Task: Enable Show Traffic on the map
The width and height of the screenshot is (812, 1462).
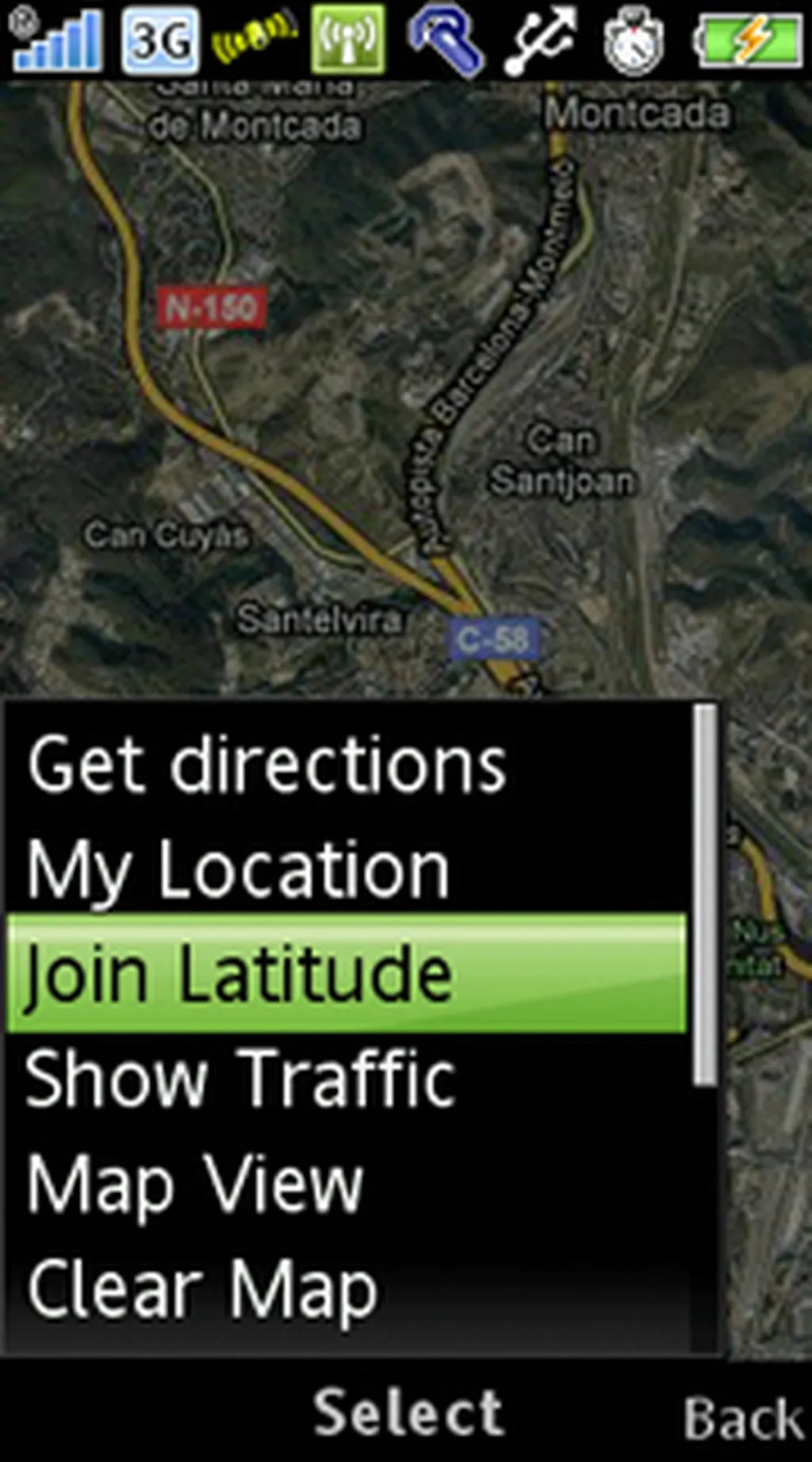Action: pyautogui.click(x=240, y=1078)
